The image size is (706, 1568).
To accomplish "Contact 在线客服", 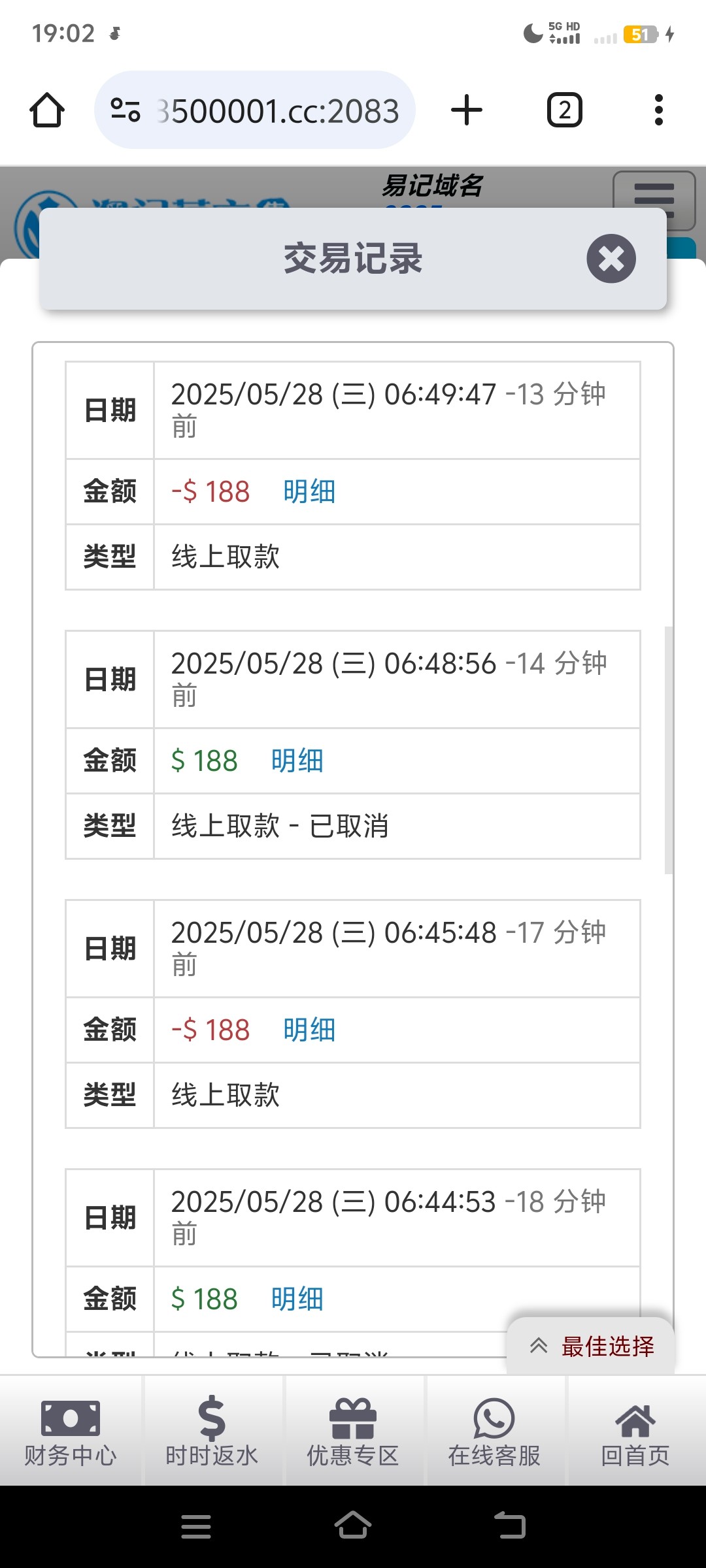I will [x=494, y=1430].
